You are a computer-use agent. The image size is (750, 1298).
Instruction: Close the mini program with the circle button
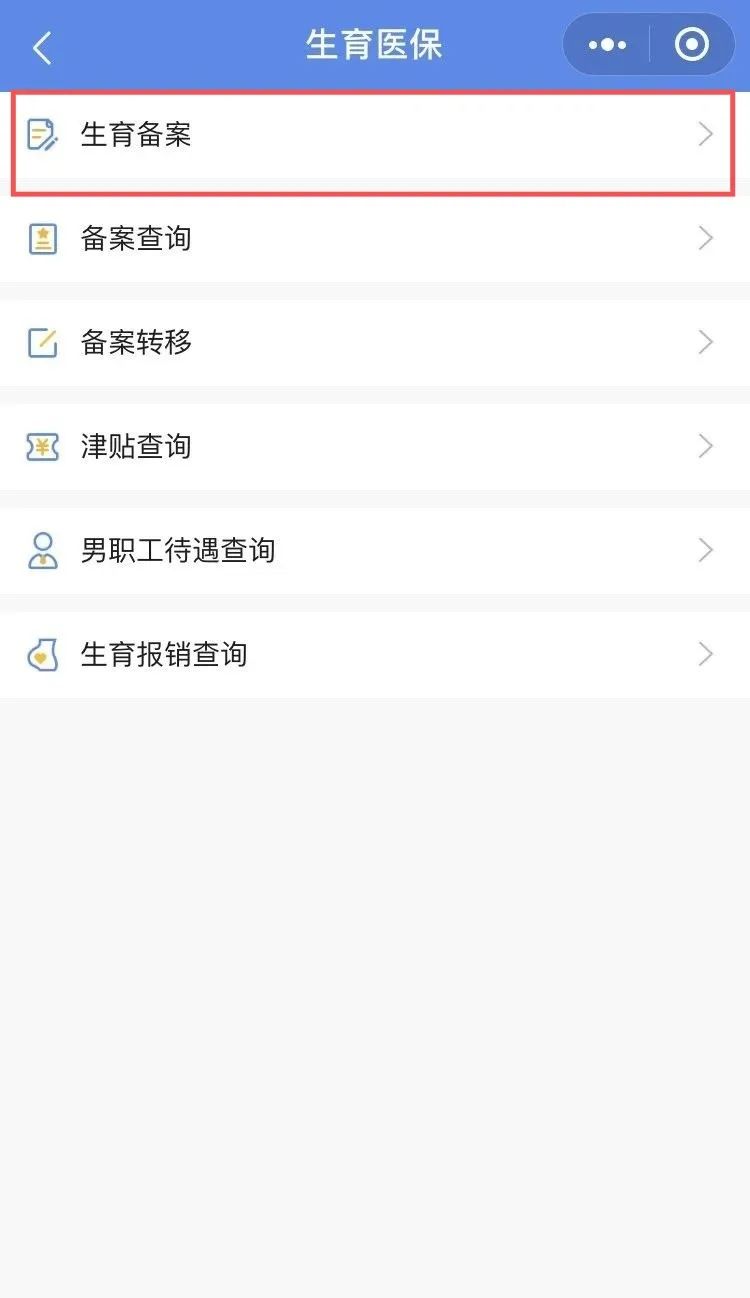point(692,45)
